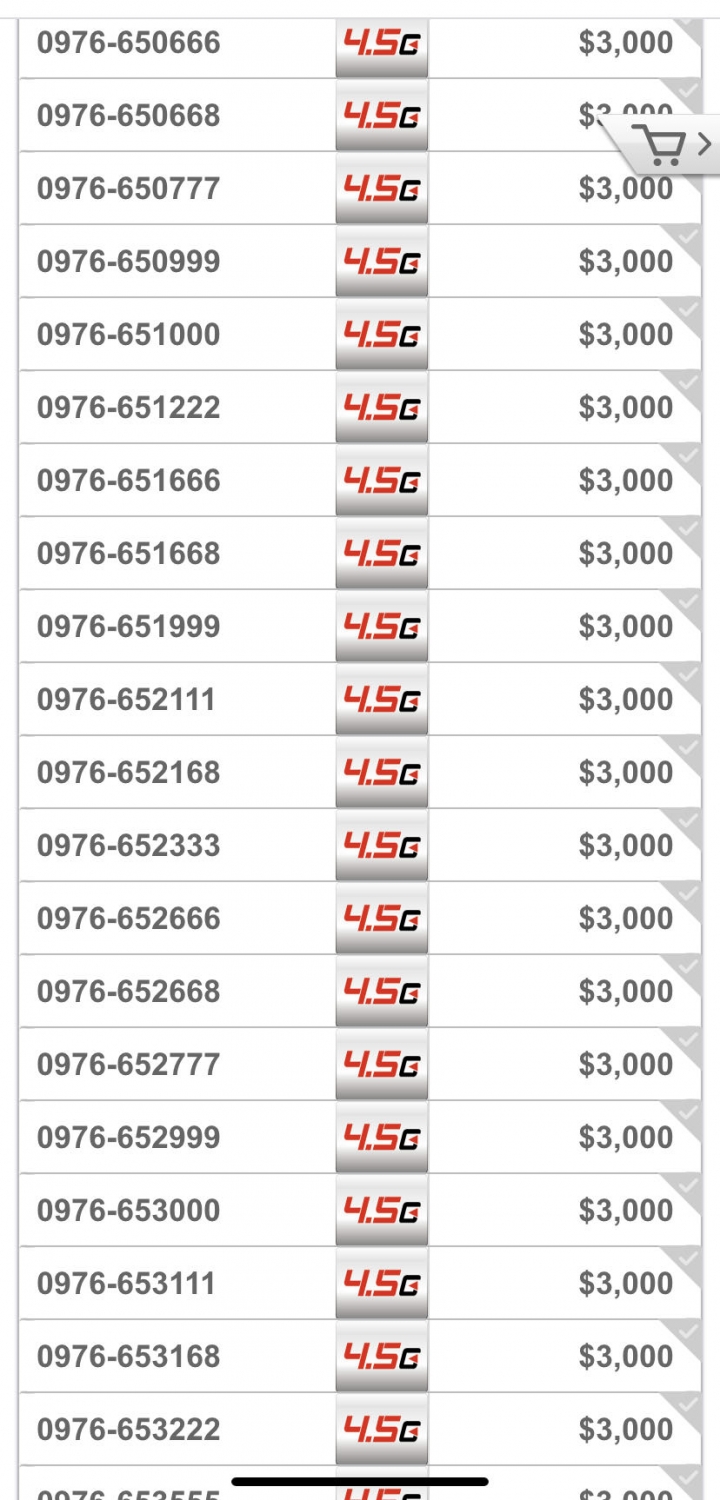The height and width of the screenshot is (1500, 720).
Task: Select phone number 0976-650777
Action: pyautogui.click(x=360, y=188)
